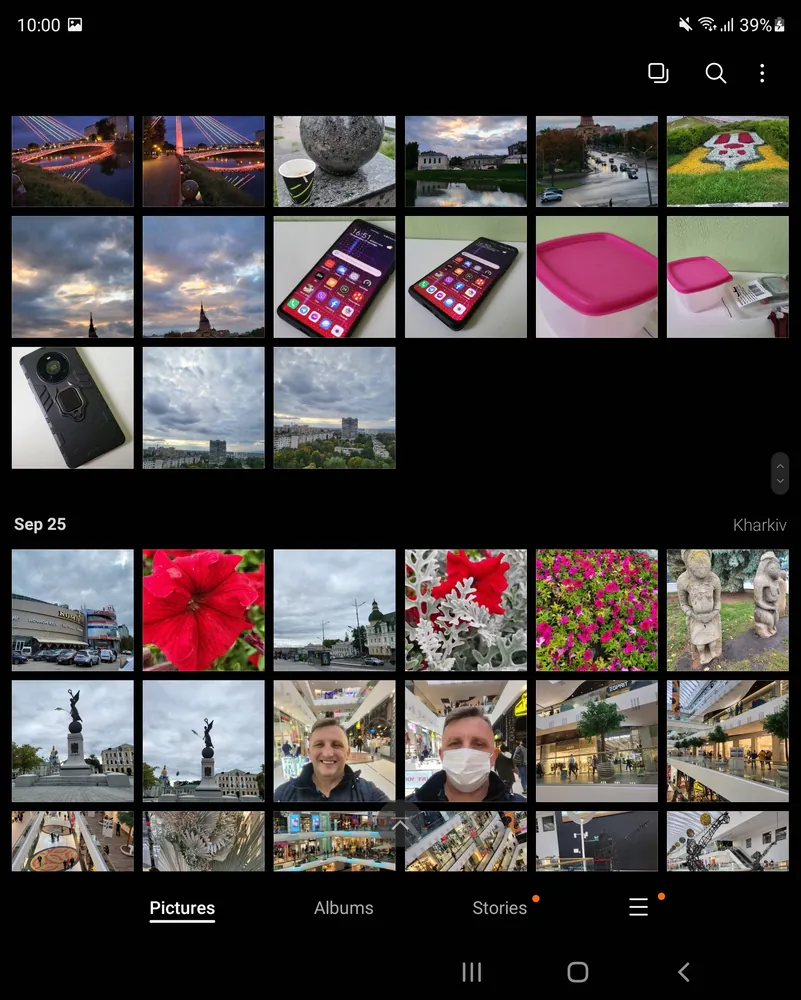
Task: Switch to the Albums tab
Action: 343,908
